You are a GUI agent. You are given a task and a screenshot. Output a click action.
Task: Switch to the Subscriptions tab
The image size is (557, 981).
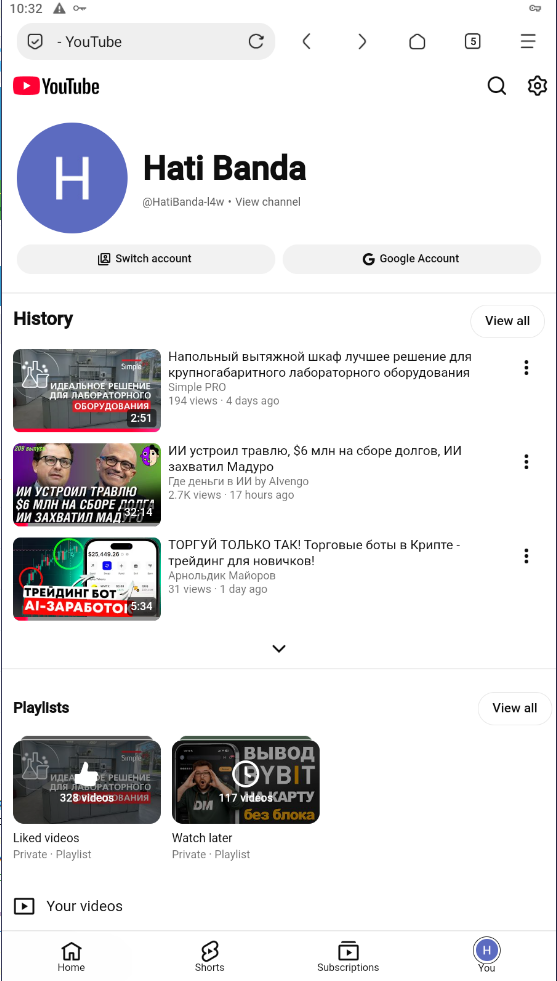click(x=348, y=957)
